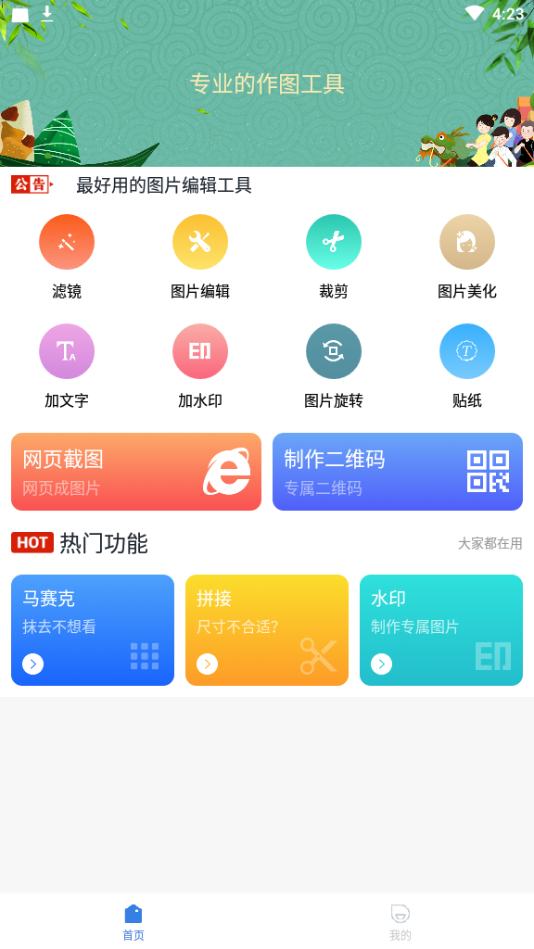
Task: Open the 拼接 stitching card
Action: [267, 630]
